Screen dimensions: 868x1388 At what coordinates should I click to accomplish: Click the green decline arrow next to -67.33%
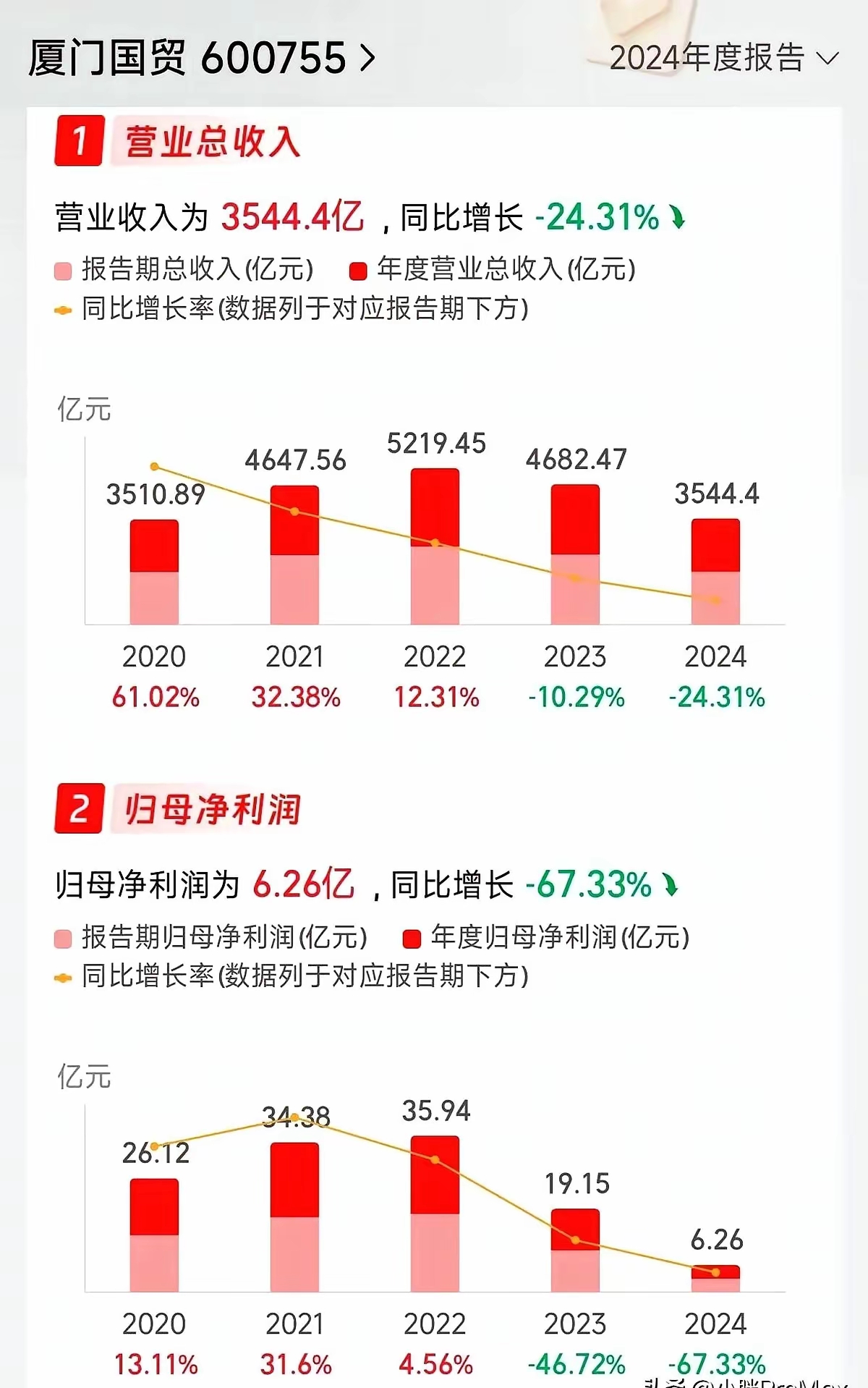point(671,884)
